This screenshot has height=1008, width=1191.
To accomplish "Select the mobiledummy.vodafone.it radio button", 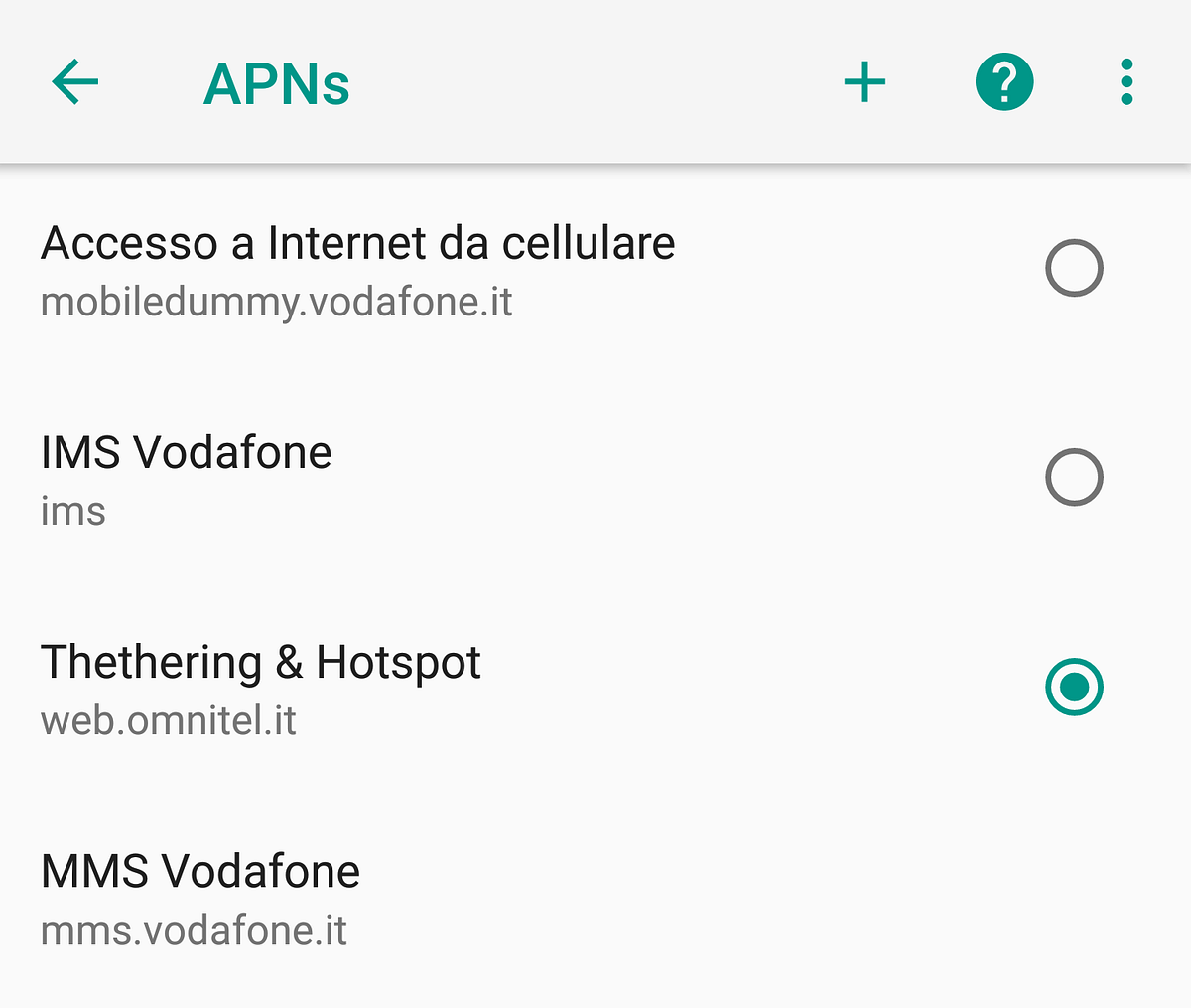I will click(1074, 268).
